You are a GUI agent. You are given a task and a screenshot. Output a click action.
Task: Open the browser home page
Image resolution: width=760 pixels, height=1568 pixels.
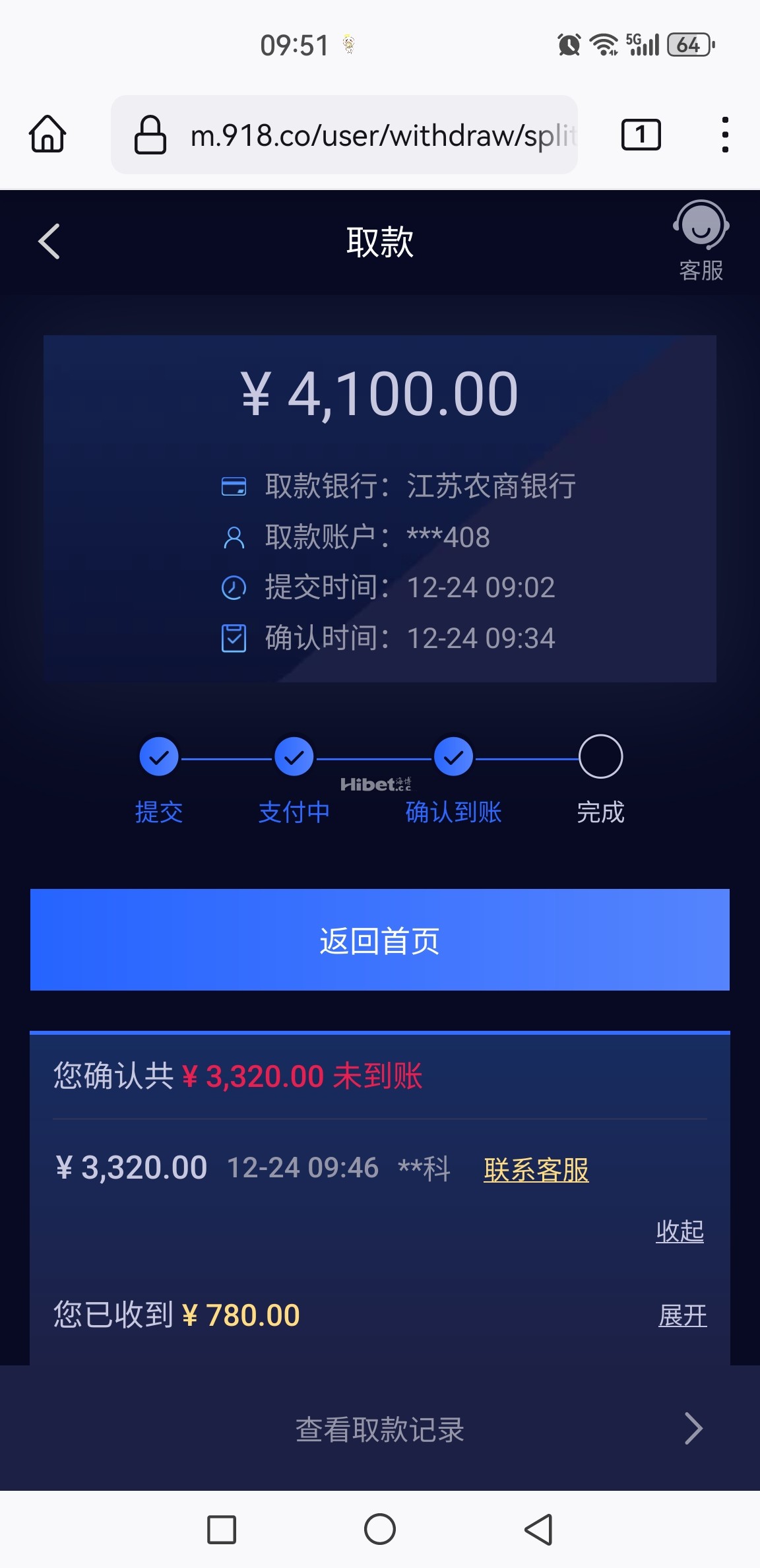(47, 135)
